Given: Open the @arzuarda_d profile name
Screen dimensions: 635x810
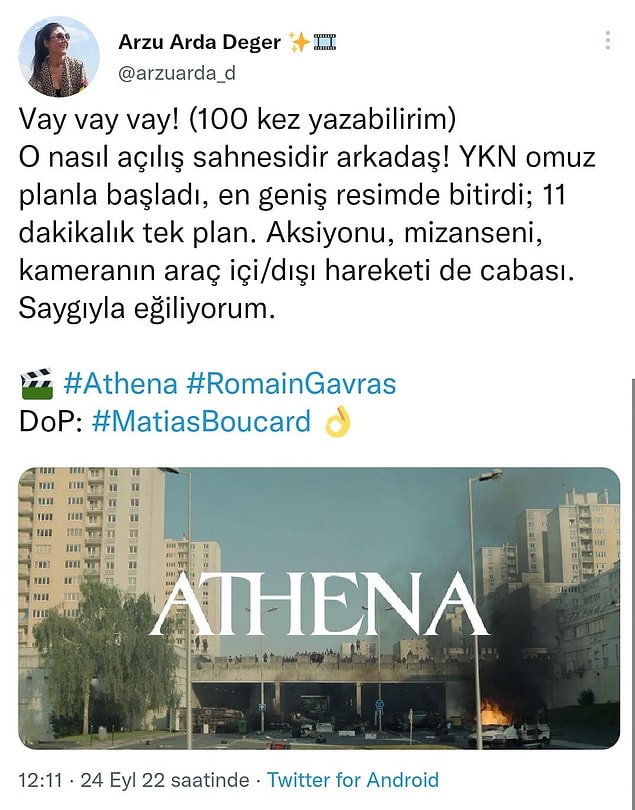Looking at the screenshot, I should click(x=176, y=73).
